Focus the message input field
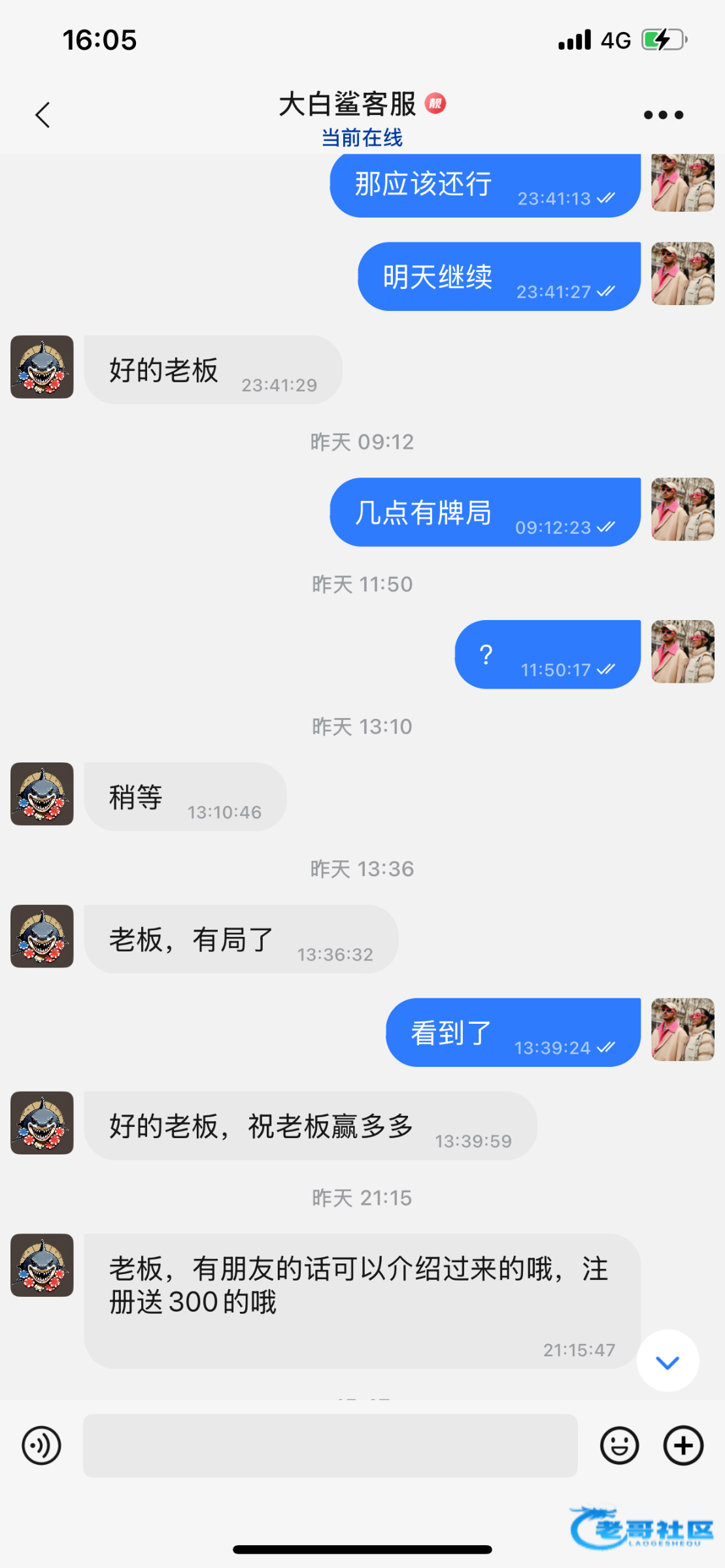Viewport: 725px width, 1568px height. pyautogui.click(x=330, y=1446)
